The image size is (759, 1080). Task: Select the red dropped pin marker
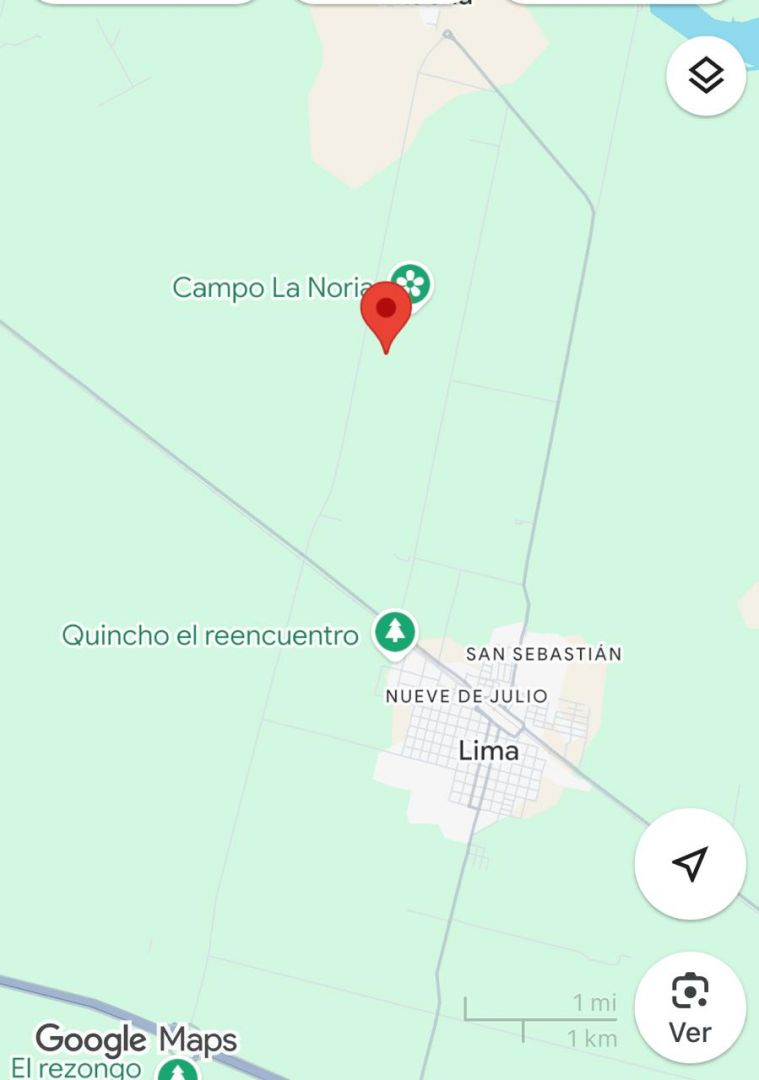click(386, 312)
